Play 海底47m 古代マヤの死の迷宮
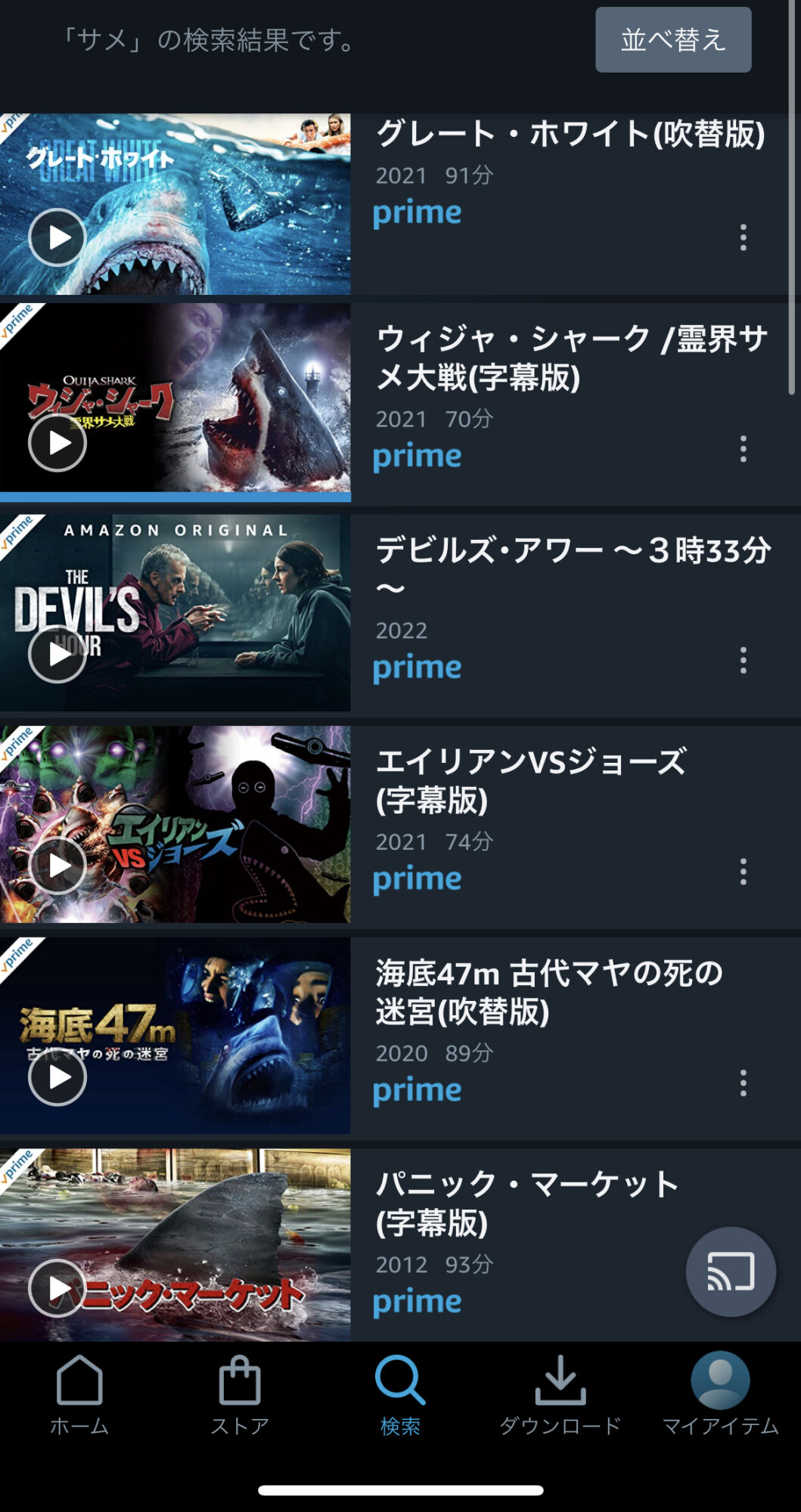This screenshot has height=1512, width=801. (x=57, y=1077)
